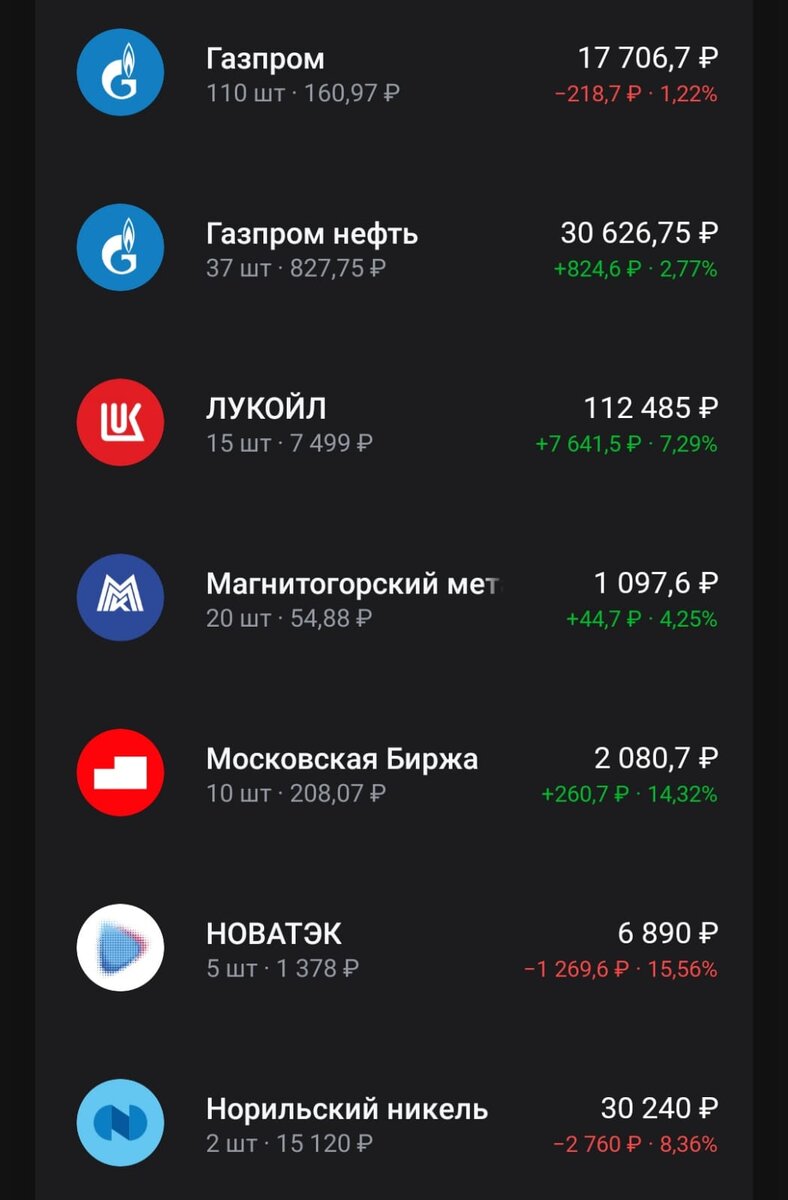Open Московская Биржа by tapping its name
The image size is (788, 1200).
[x=338, y=758]
